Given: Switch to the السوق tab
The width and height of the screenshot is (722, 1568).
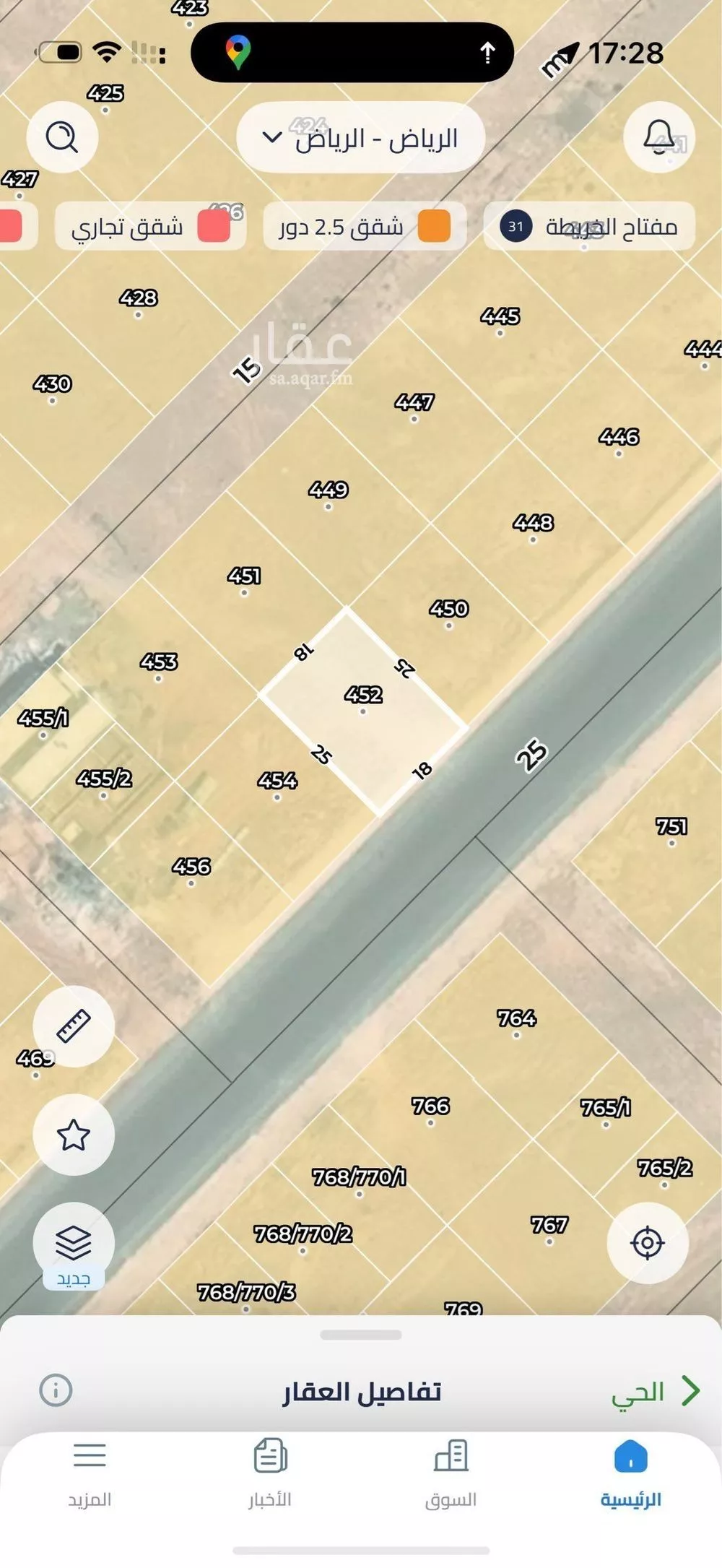Looking at the screenshot, I should [451, 1470].
